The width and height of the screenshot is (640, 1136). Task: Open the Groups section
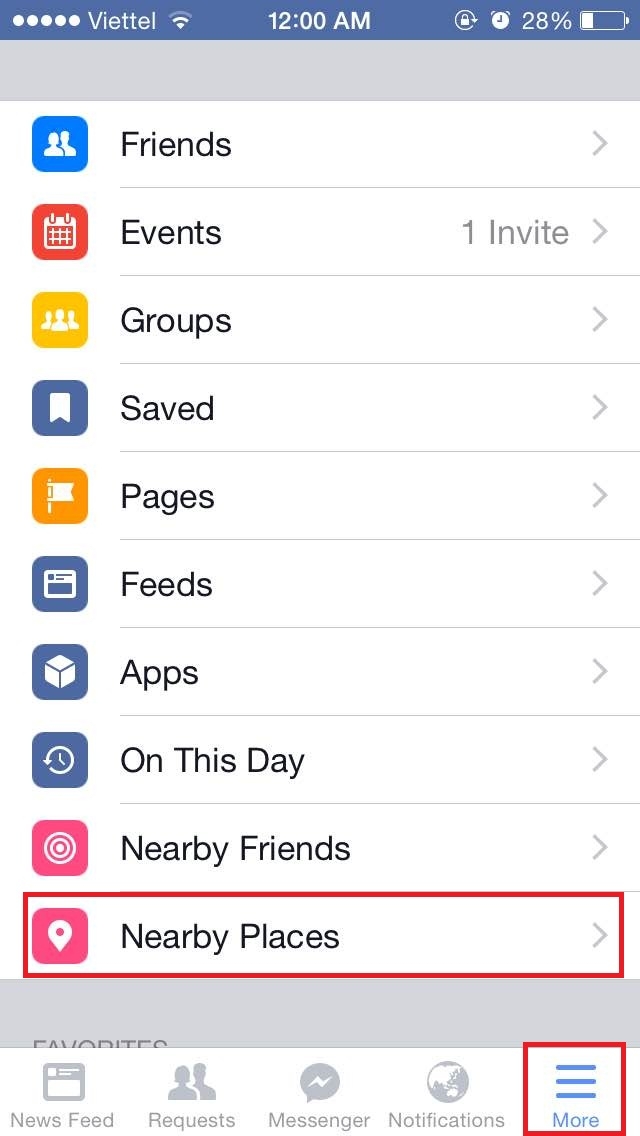point(320,321)
